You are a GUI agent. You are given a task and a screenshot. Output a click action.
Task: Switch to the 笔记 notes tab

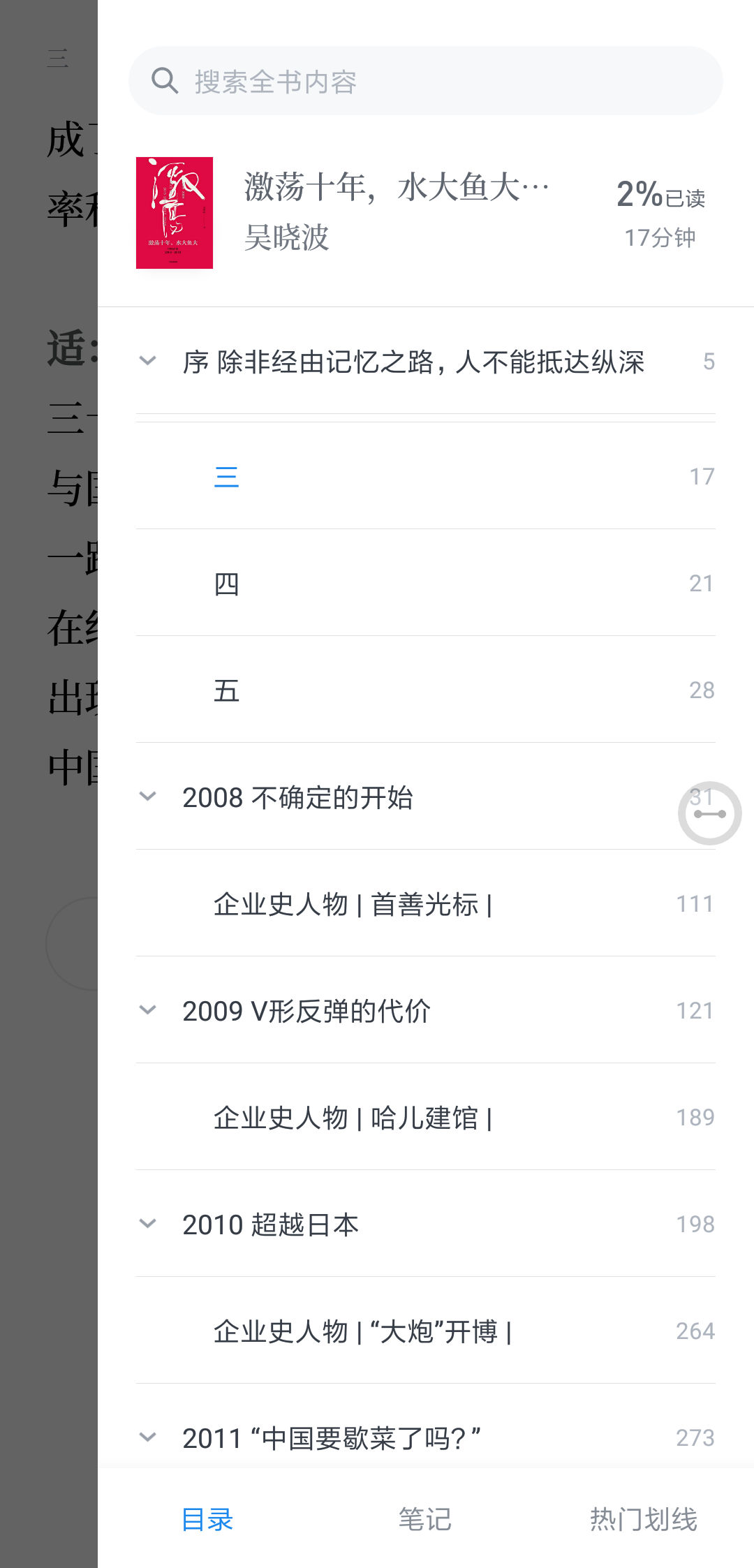(424, 1519)
